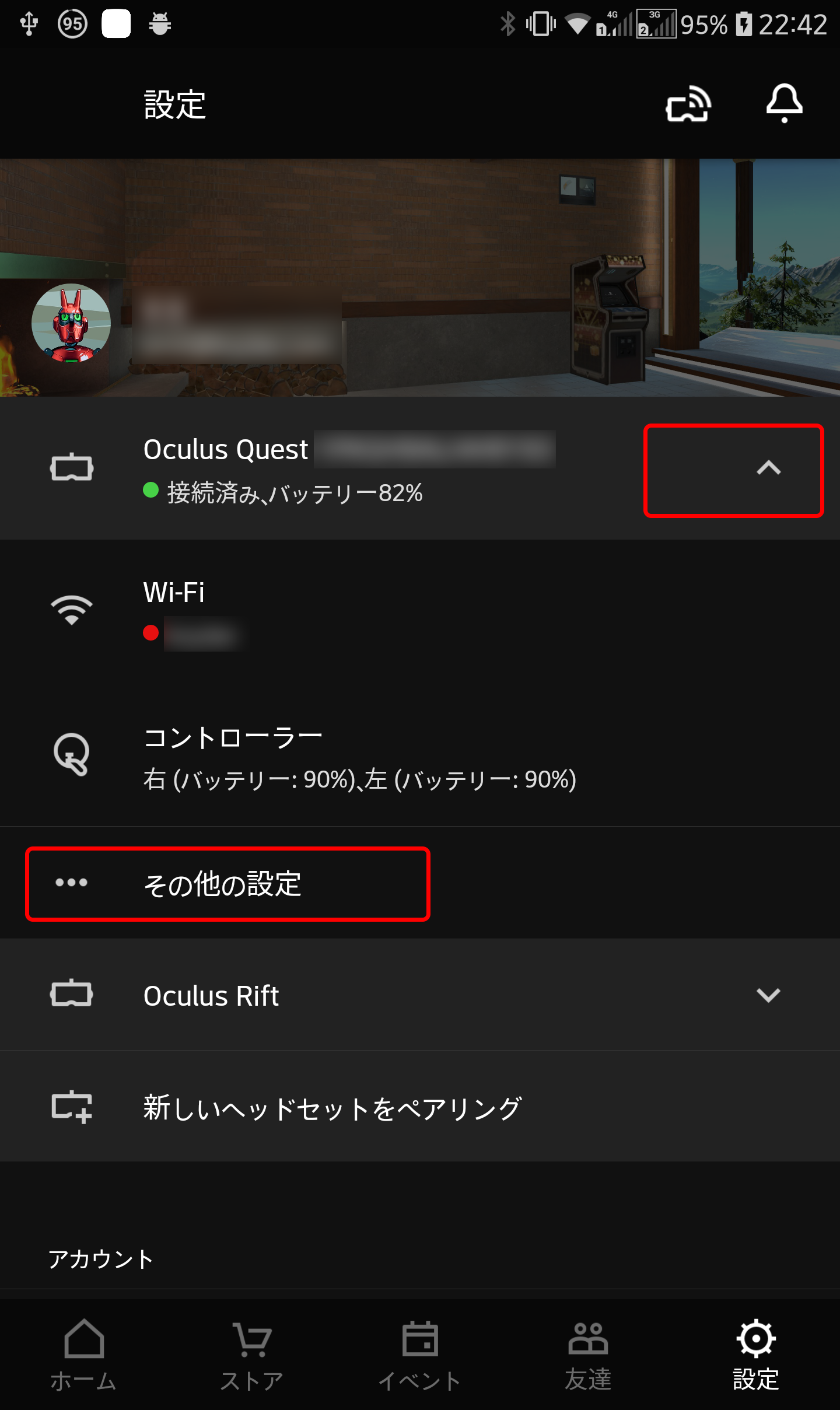Viewport: 840px width, 1410px height.
Task: Tap the green connected status dot
Action: point(150,491)
